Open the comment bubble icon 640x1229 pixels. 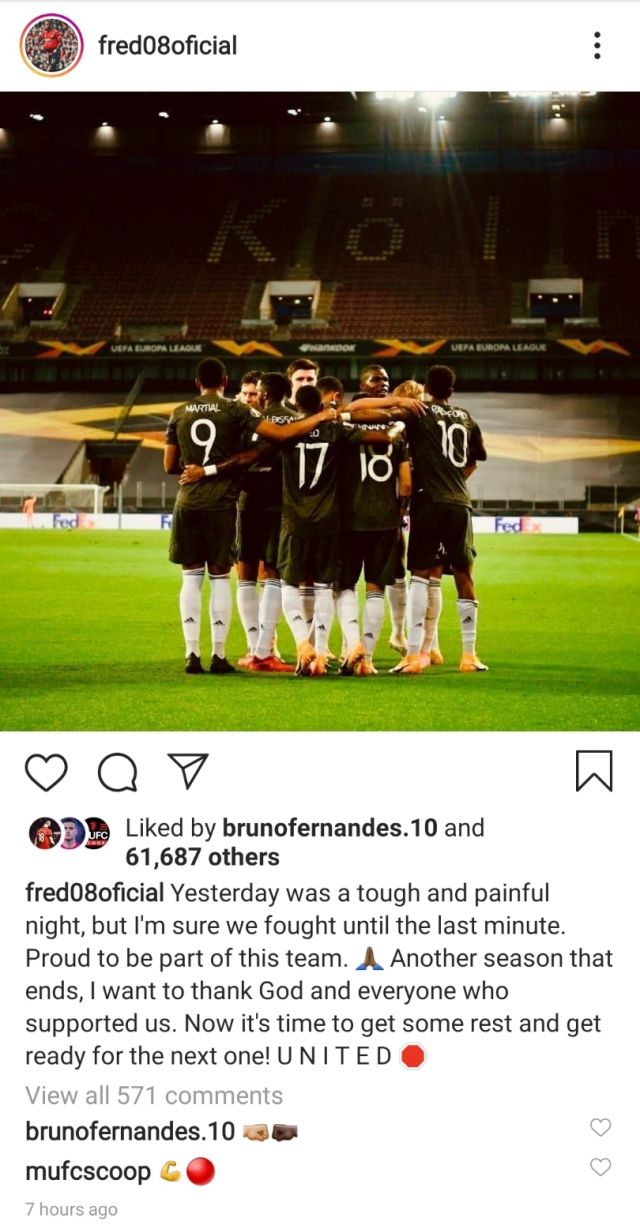[x=117, y=771]
